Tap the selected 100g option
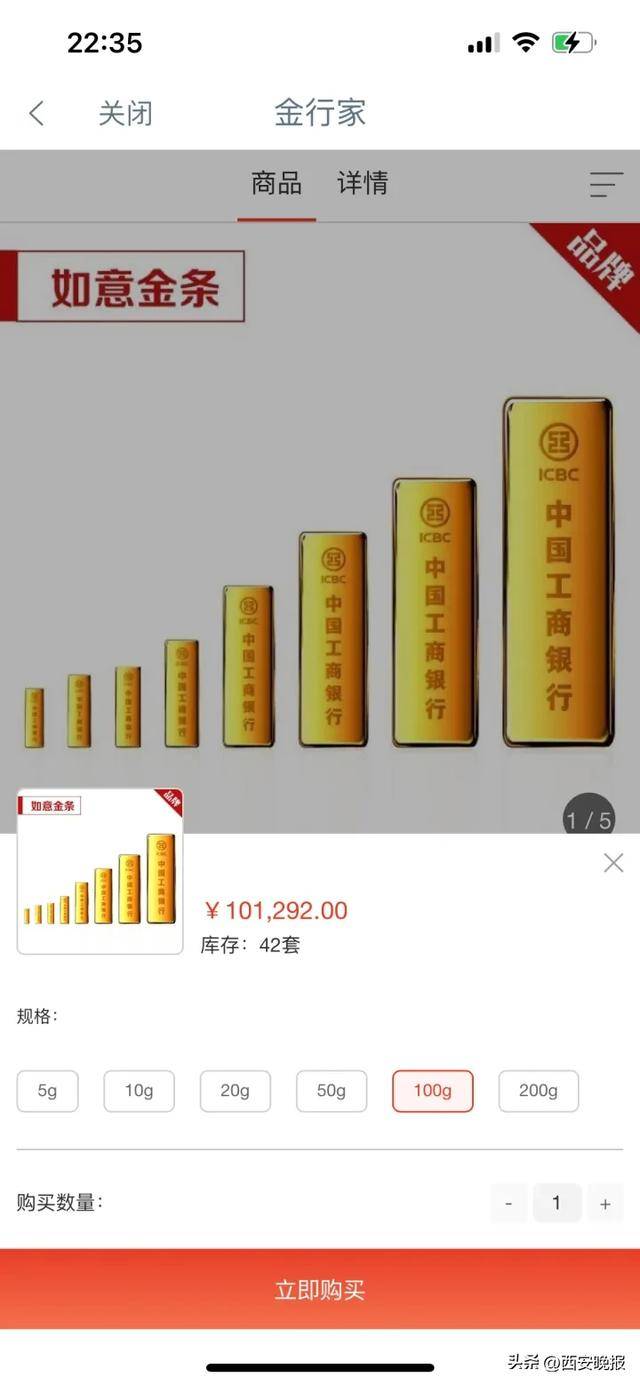640x1385 pixels. 432,1091
